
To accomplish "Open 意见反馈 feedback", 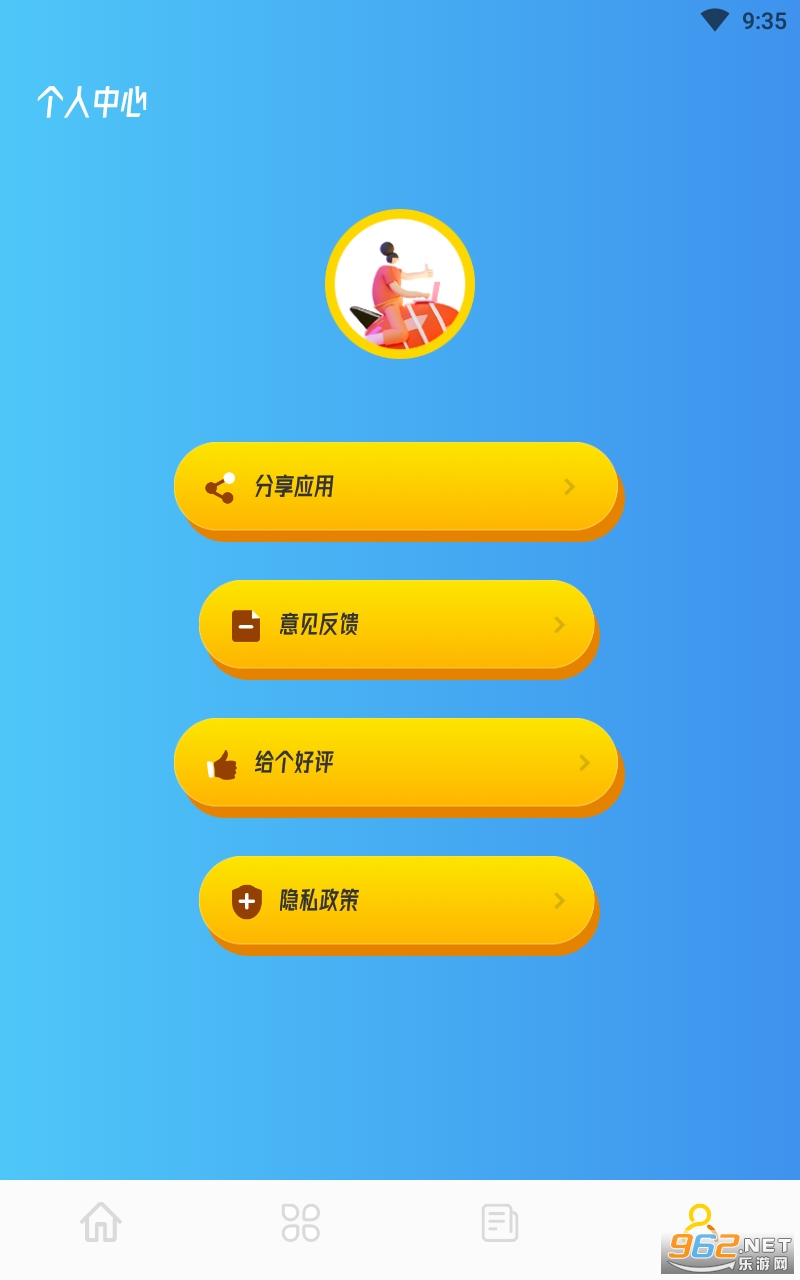I will pos(397,625).
